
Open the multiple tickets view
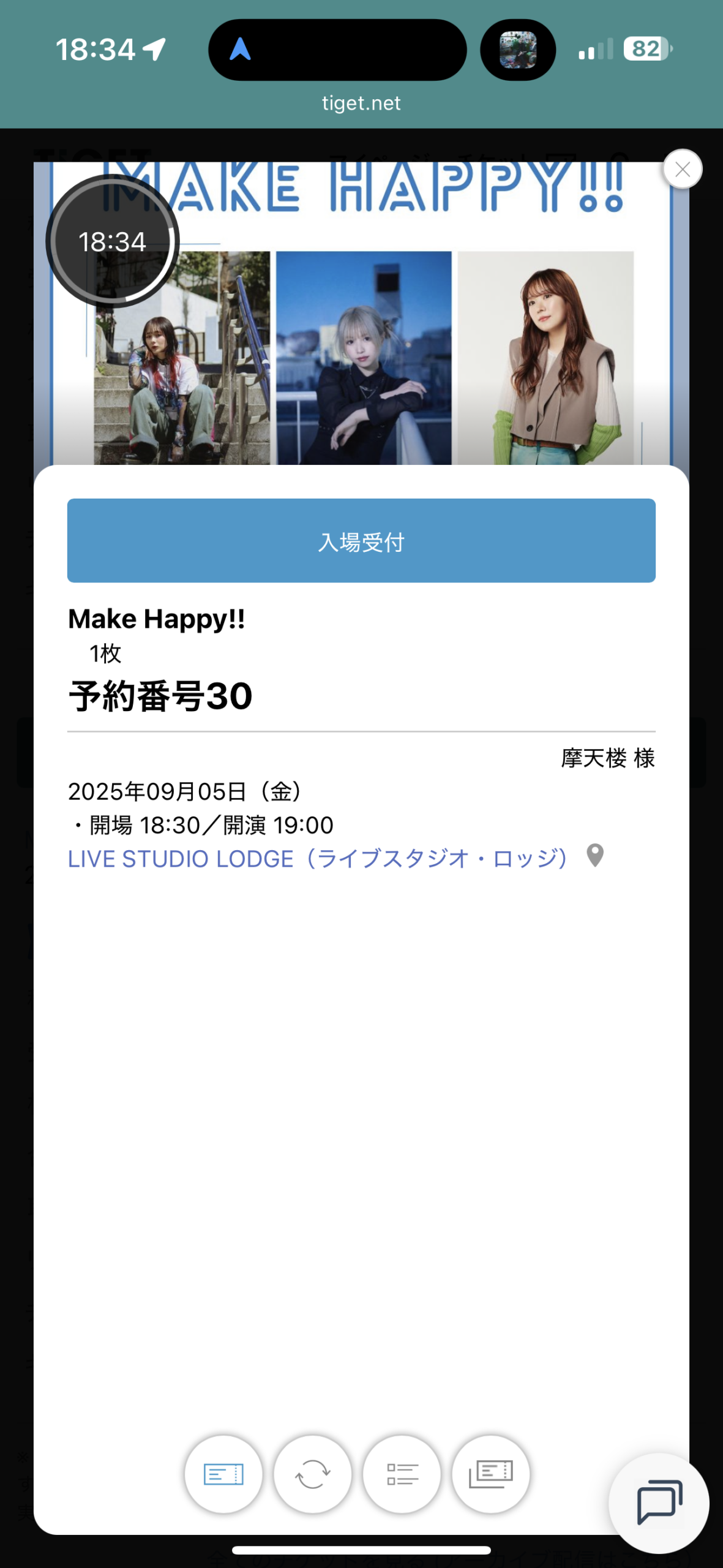(491, 1474)
